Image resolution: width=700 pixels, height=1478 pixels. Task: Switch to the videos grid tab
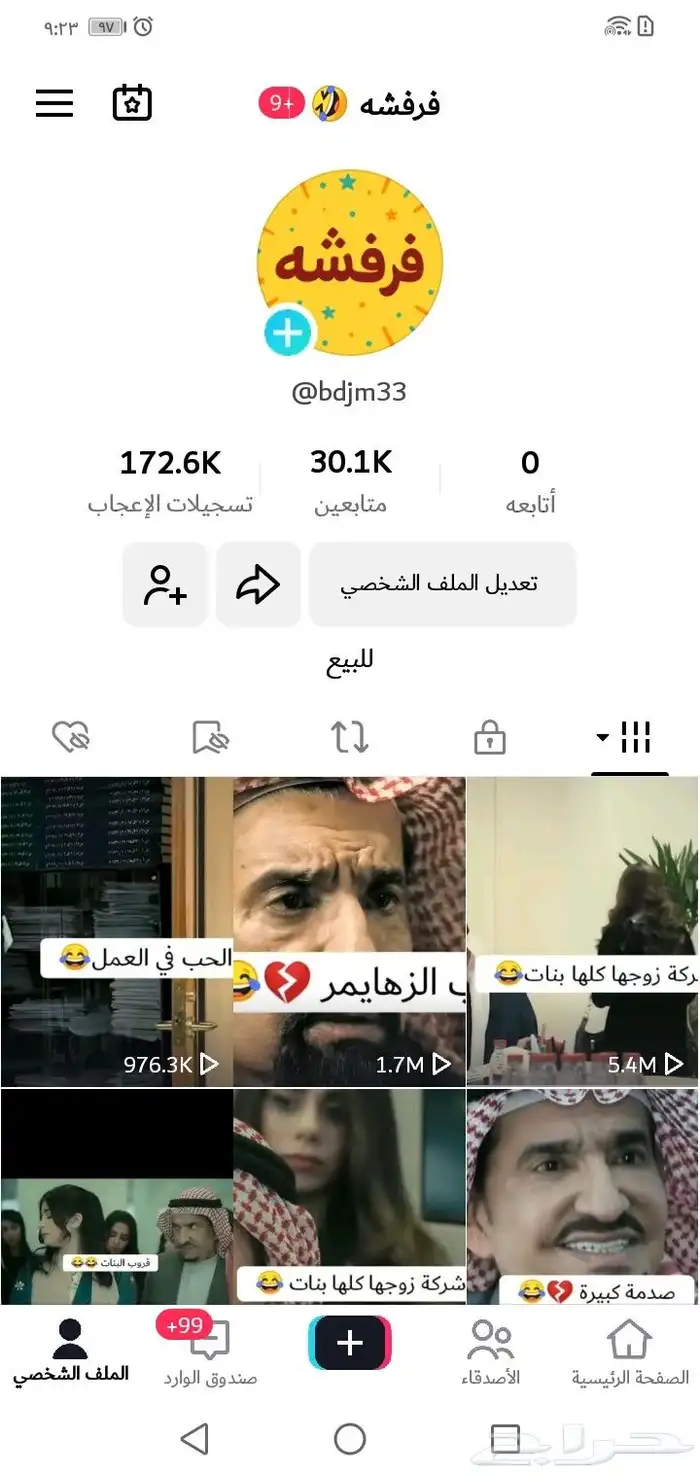coord(629,739)
